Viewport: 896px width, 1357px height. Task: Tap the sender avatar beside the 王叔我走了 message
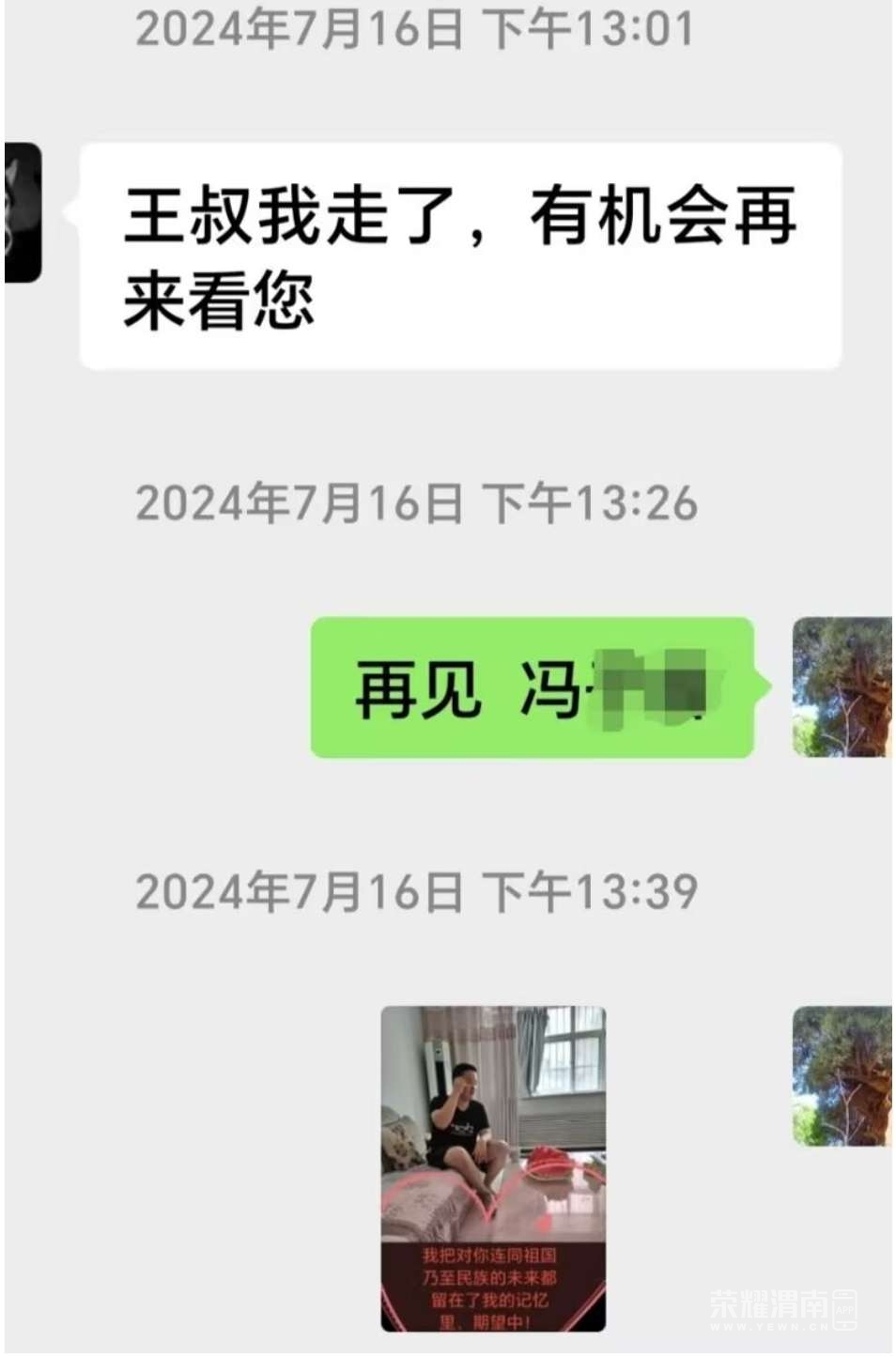[x=23, y=212]
